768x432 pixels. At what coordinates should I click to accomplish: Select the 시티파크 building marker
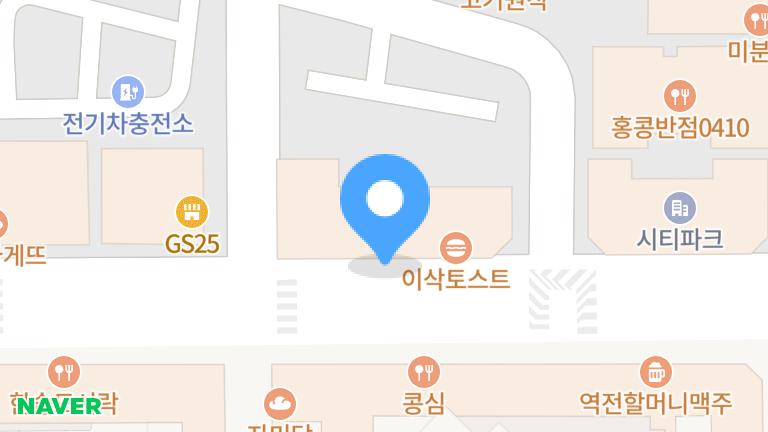coord(680,208)
